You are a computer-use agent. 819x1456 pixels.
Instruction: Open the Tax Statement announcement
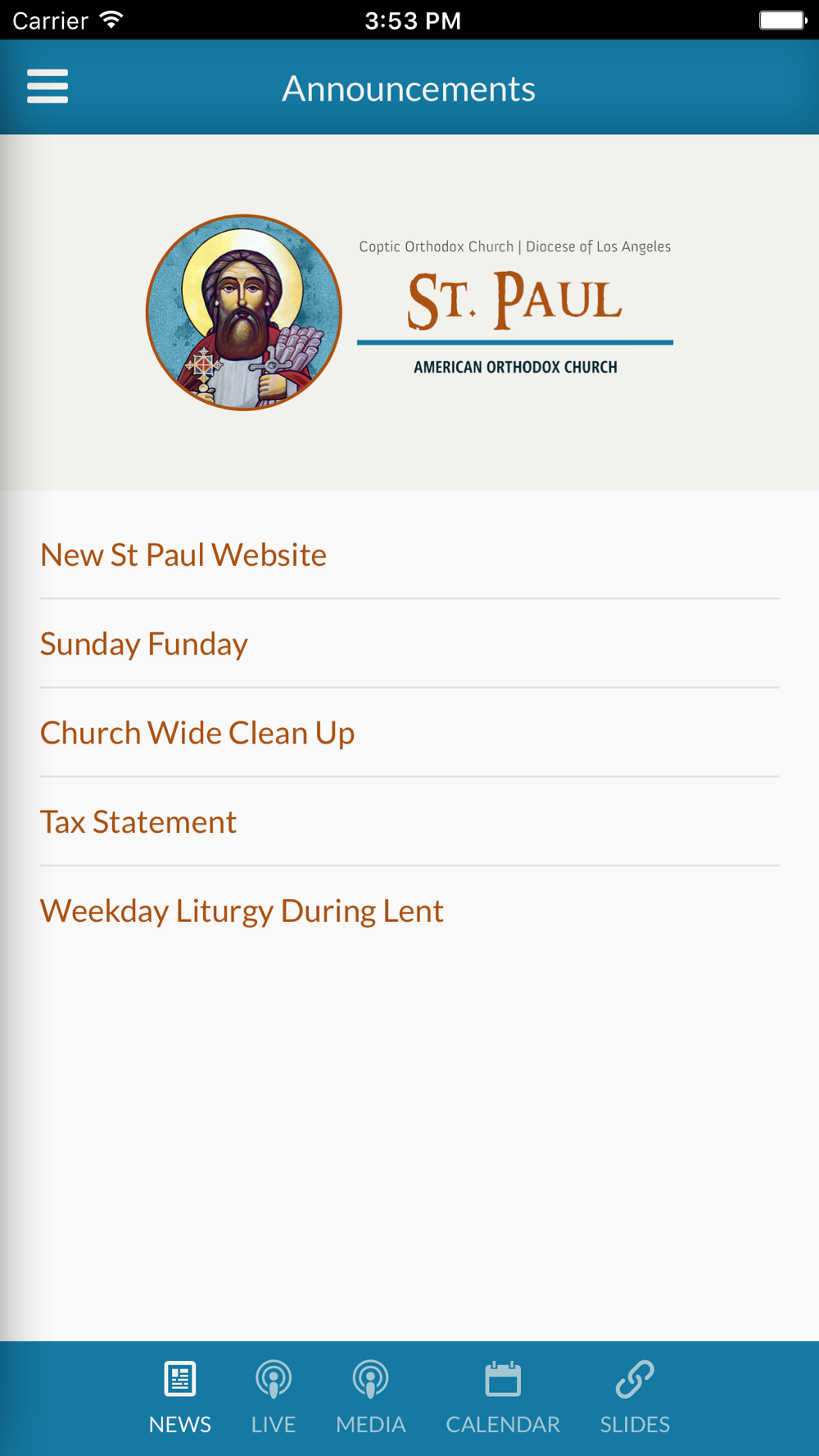click(x=409, y=821)
